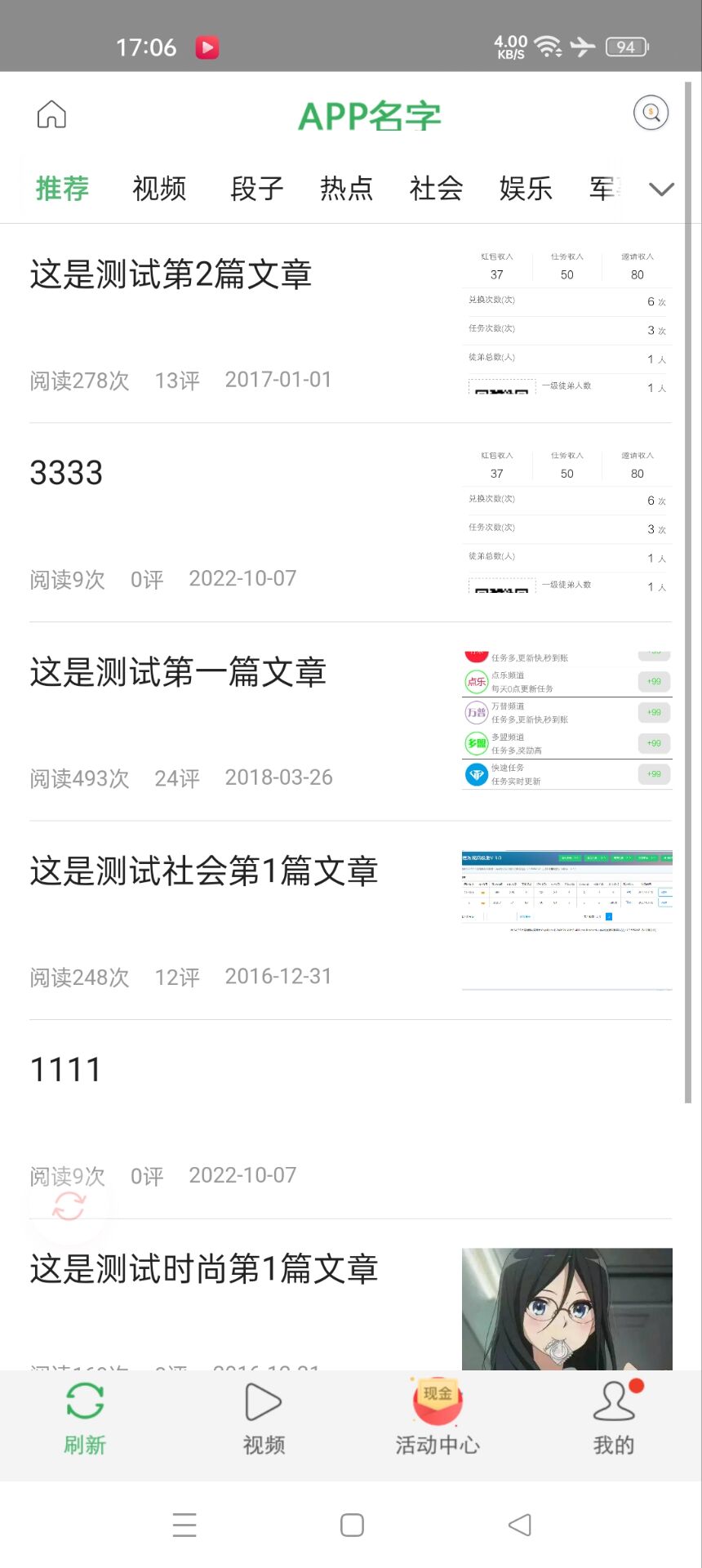Tap 刷新 in the bottom bar
This screenshot has height=1568, width=702.
(85, 1419)
